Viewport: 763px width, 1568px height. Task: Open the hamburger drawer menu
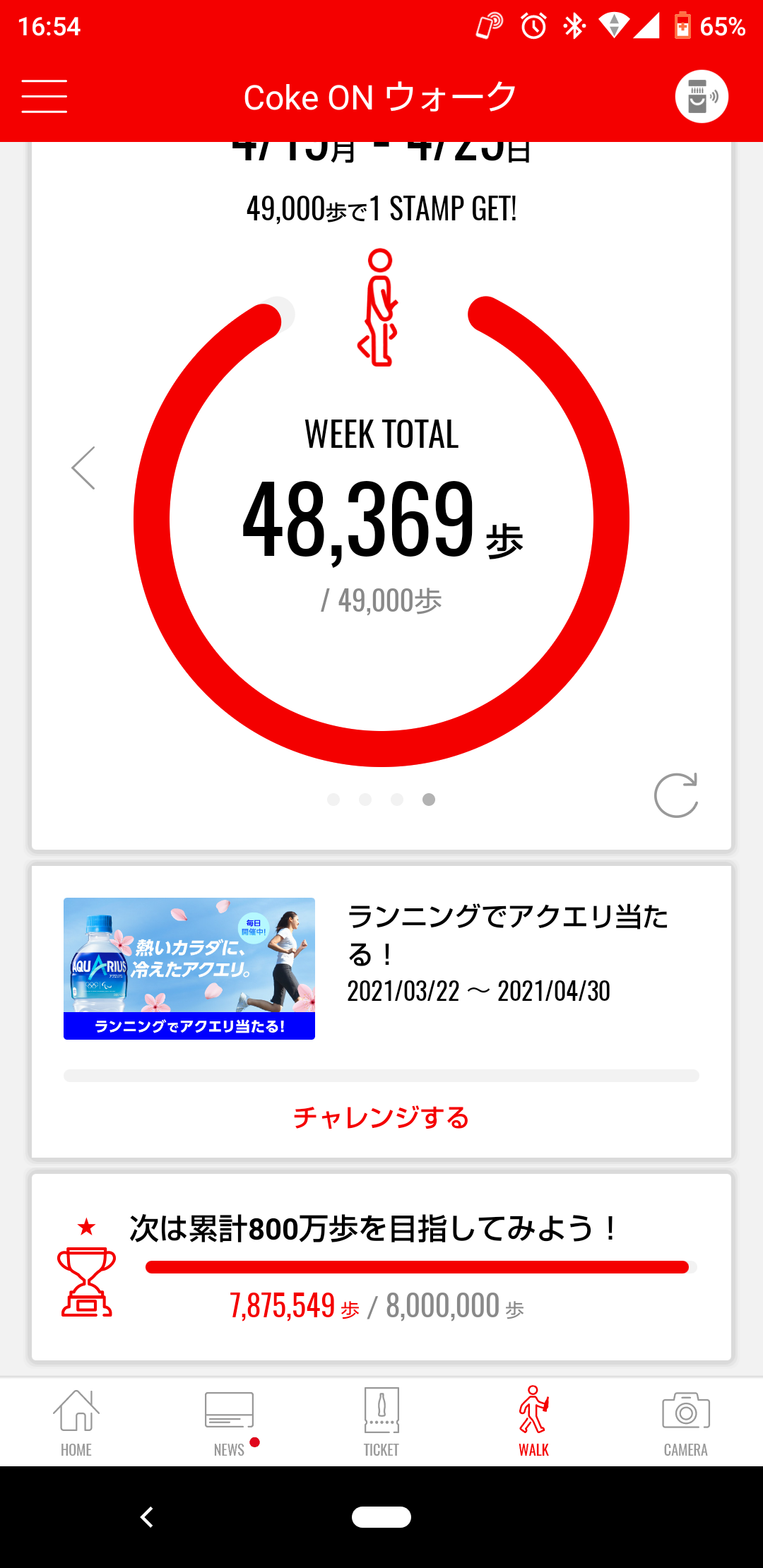(45, 97)
